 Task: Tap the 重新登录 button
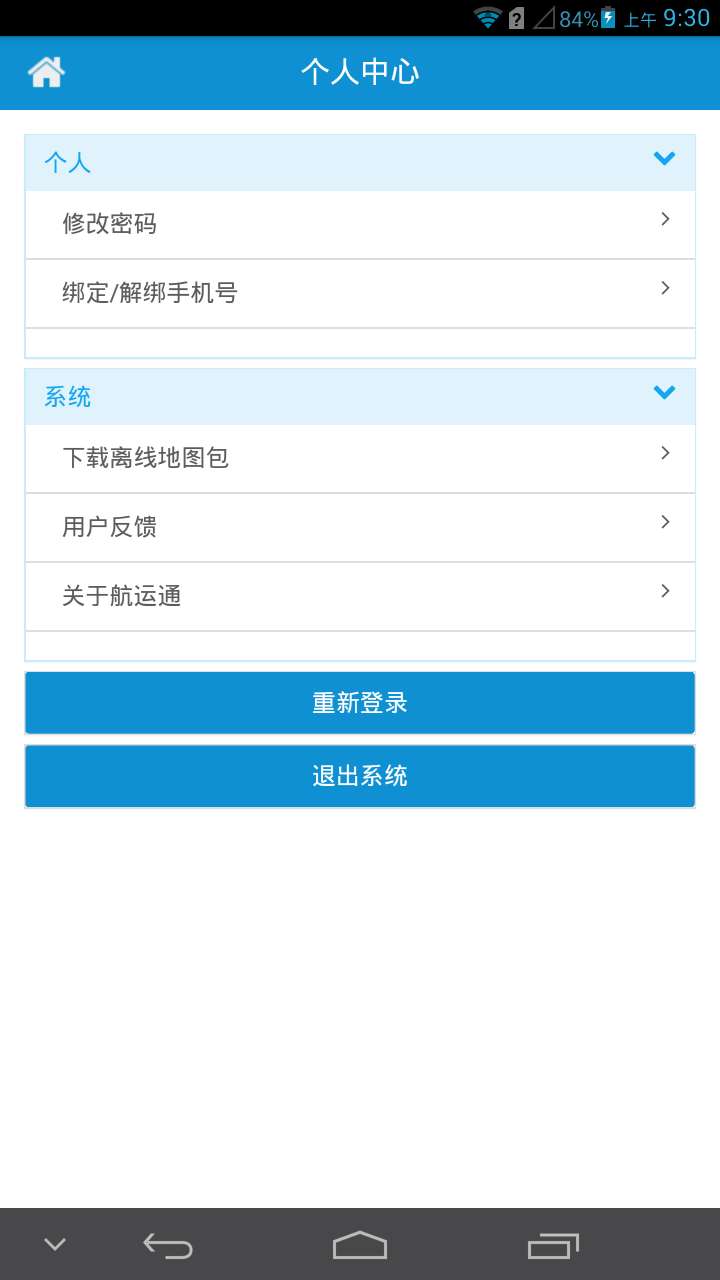click(x=360, y=703)
